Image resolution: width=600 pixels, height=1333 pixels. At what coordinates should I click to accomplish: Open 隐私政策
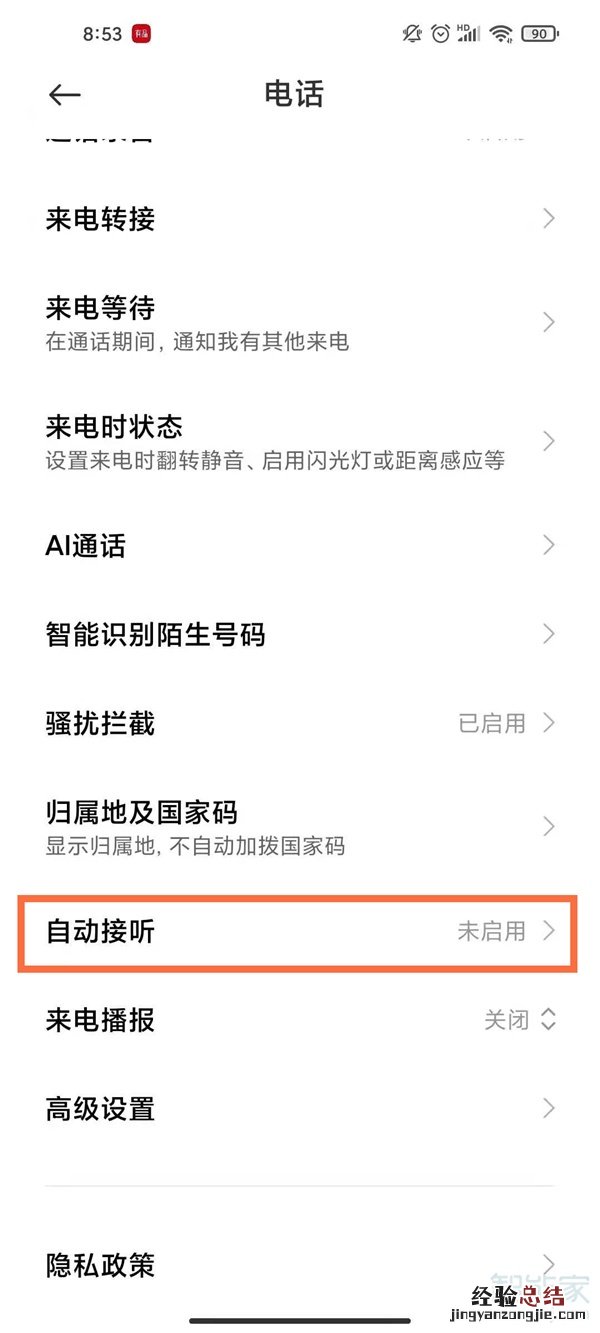click(300, 1265)
